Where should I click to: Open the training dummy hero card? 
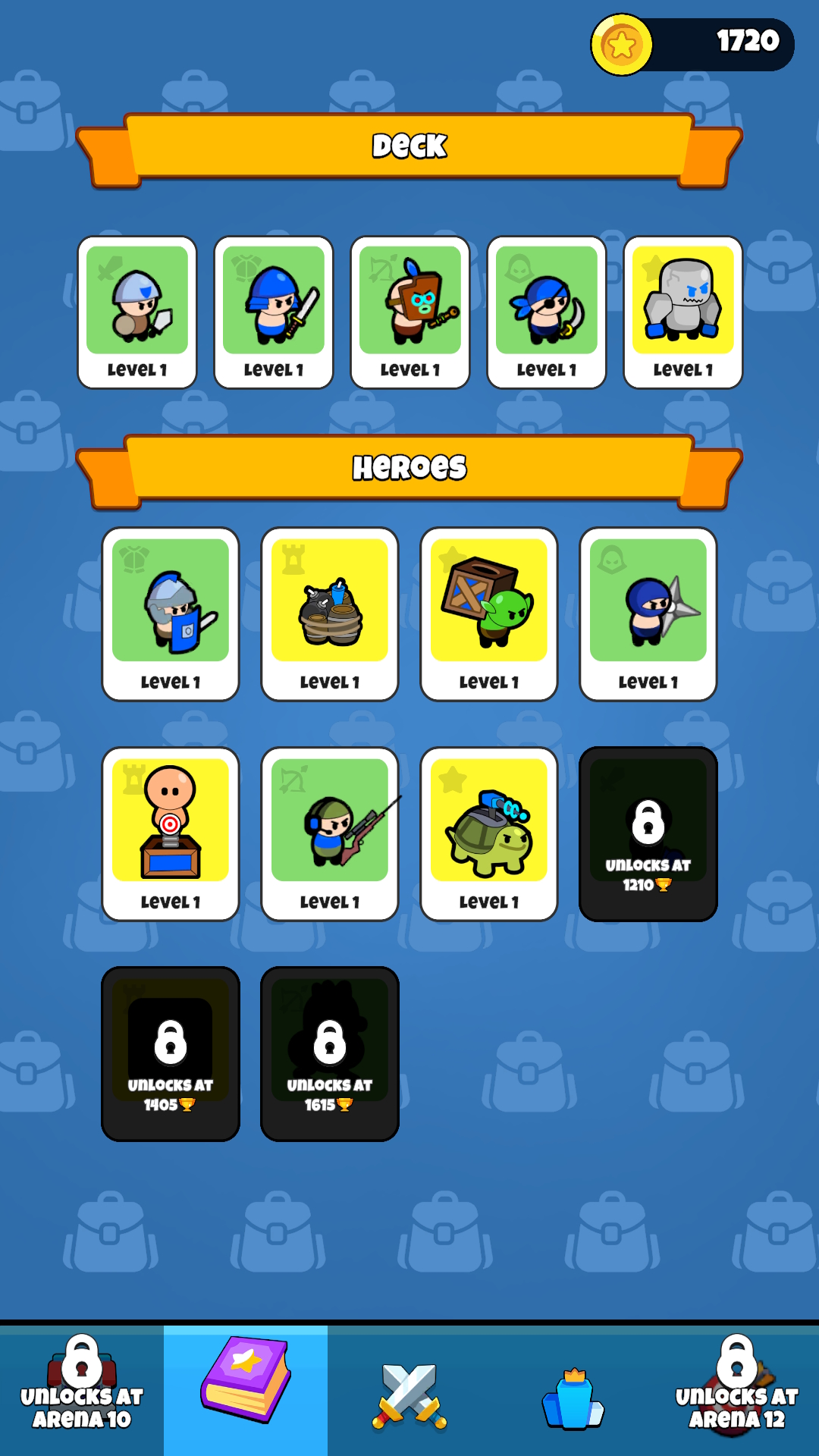(x=171, y=834)
